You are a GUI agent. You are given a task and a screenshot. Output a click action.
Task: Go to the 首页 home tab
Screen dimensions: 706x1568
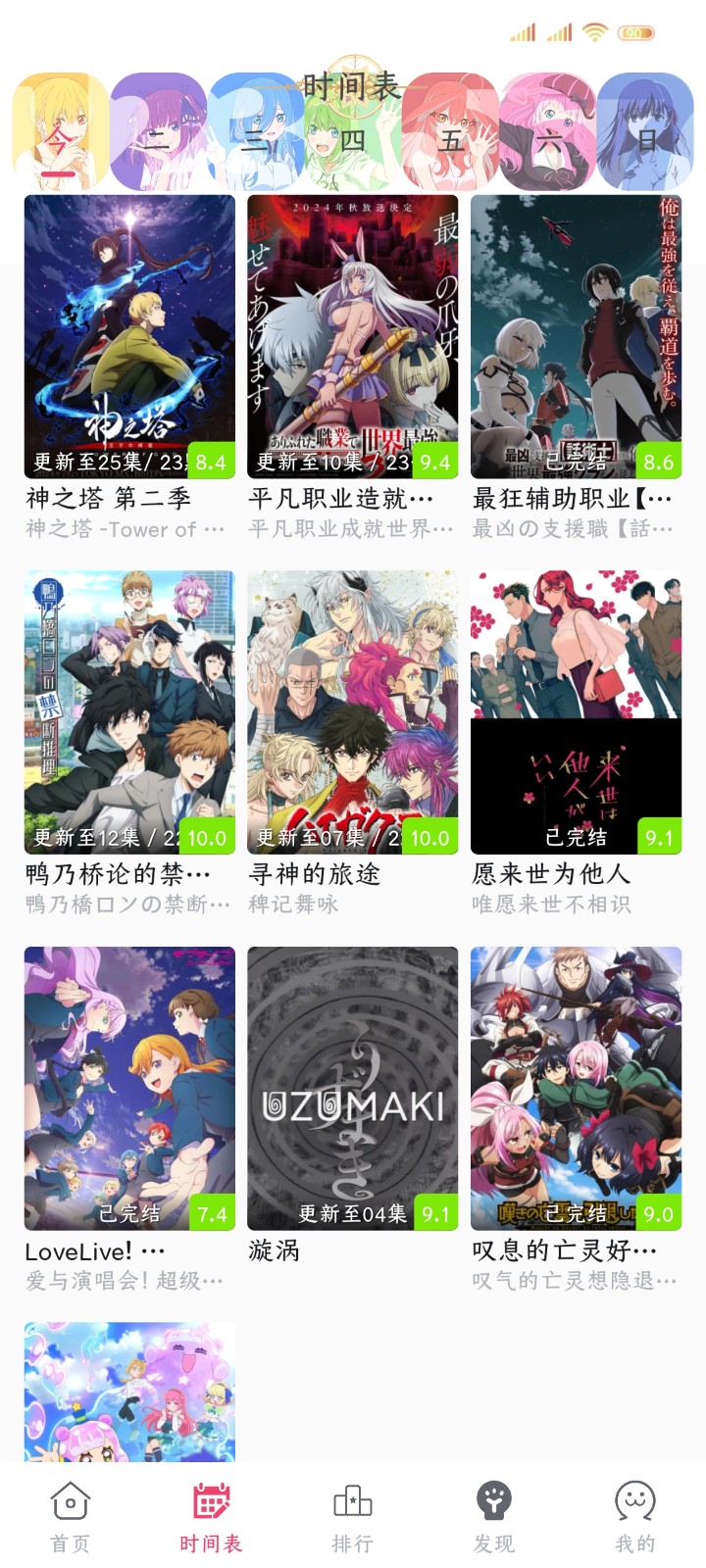71,1517
